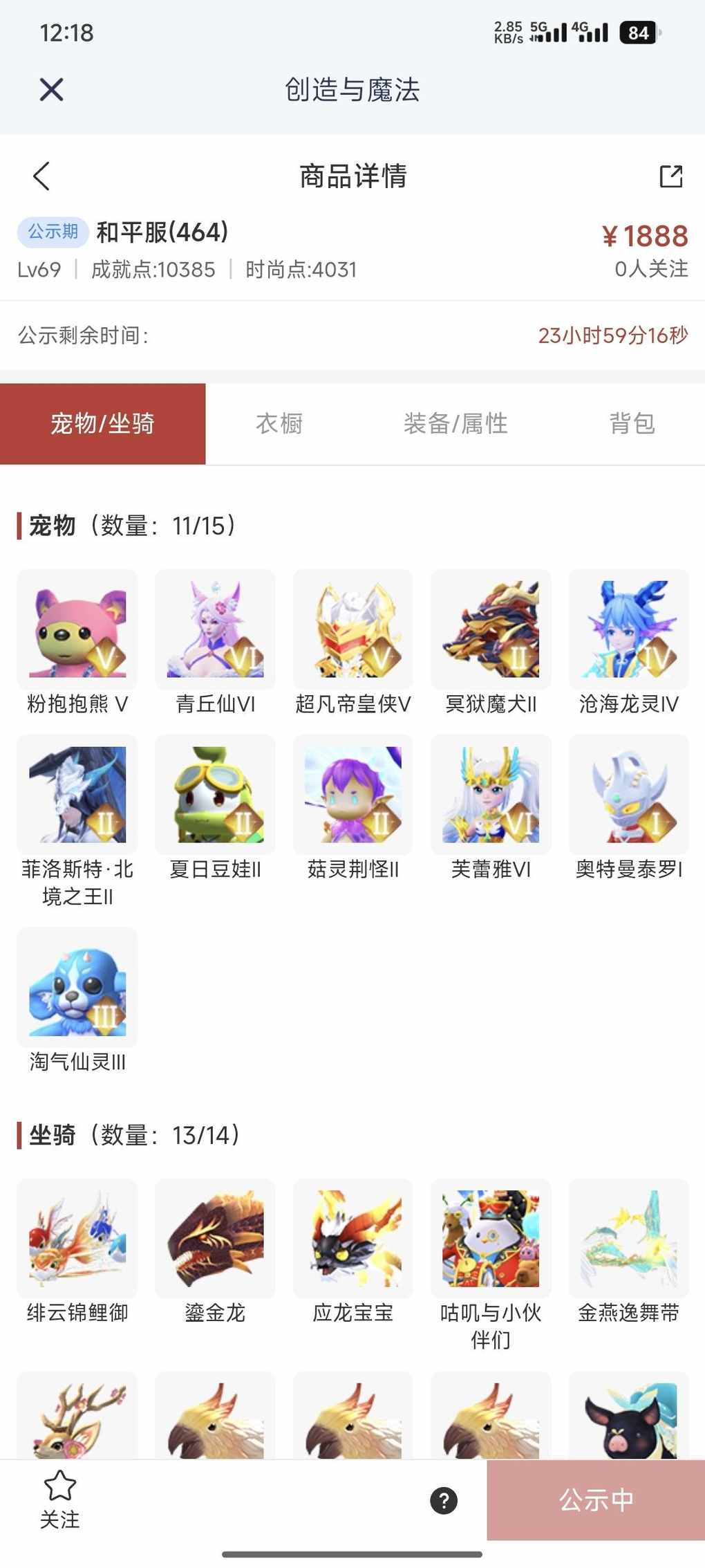Viewport: 705px width, 1568px height.
Task: Switch to the 衣橱 tab
Action: [x=279, y=423]
